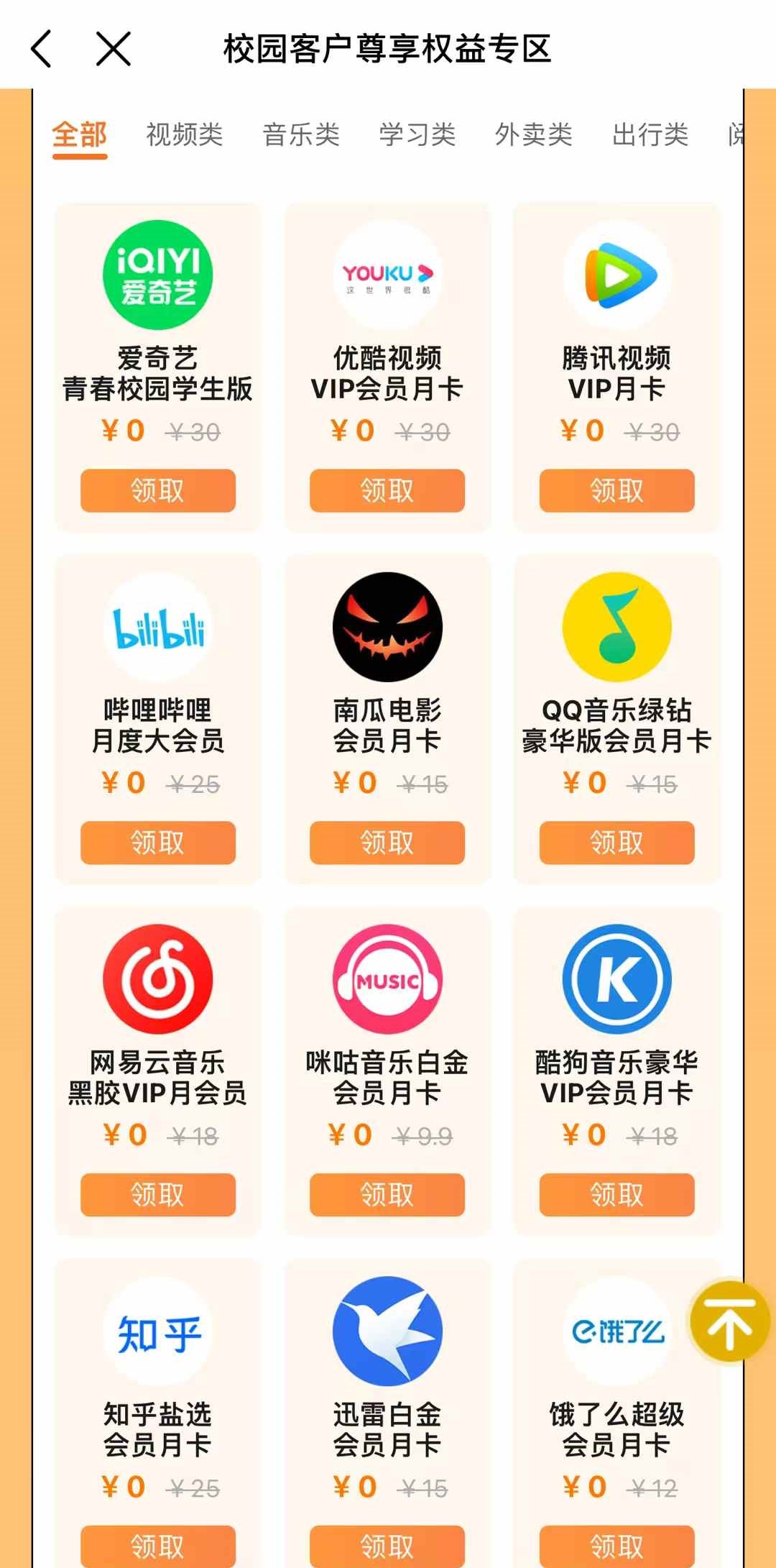Tap 领取 for 优酷视频VIP会员月卡

(387, 490)
